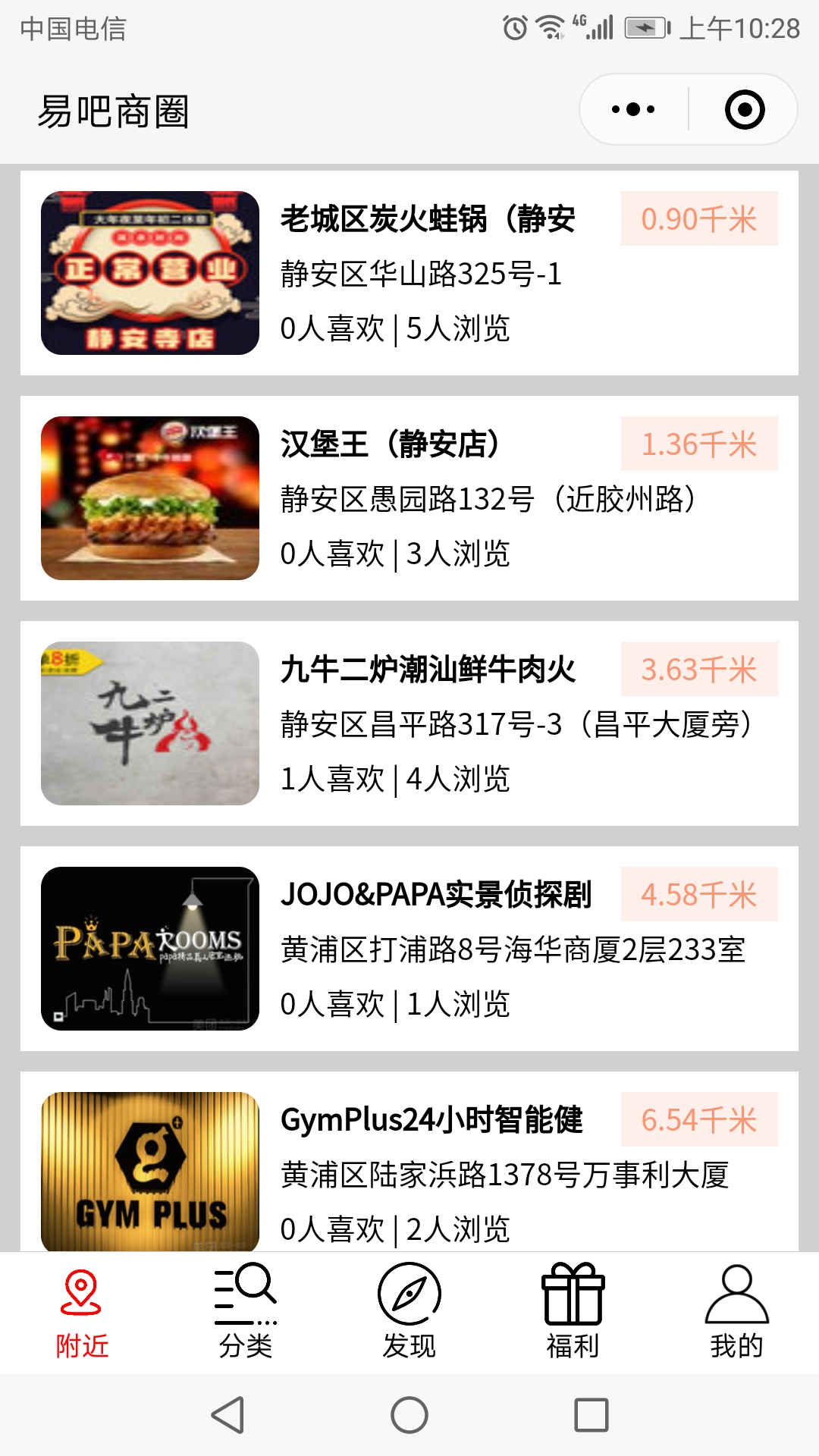Close the mini program via the circle icon
The width and height of the screenshot is (819, 1456).
[745, 110]
